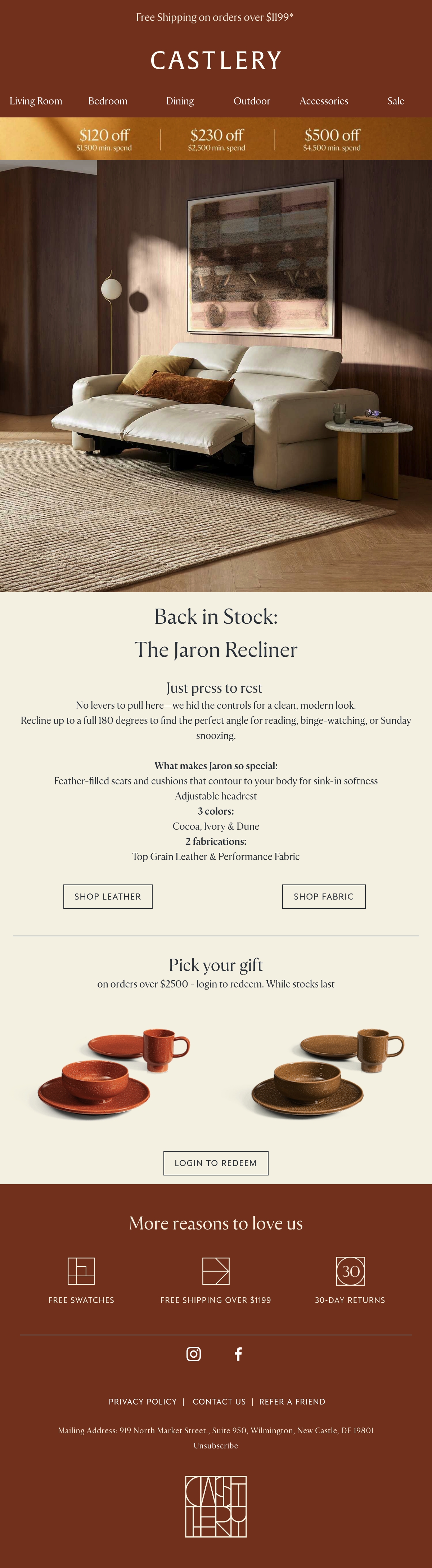The image size is (432, 1568).
Task: Open Castlery's Instagram page
Action: pos(193,1354)
